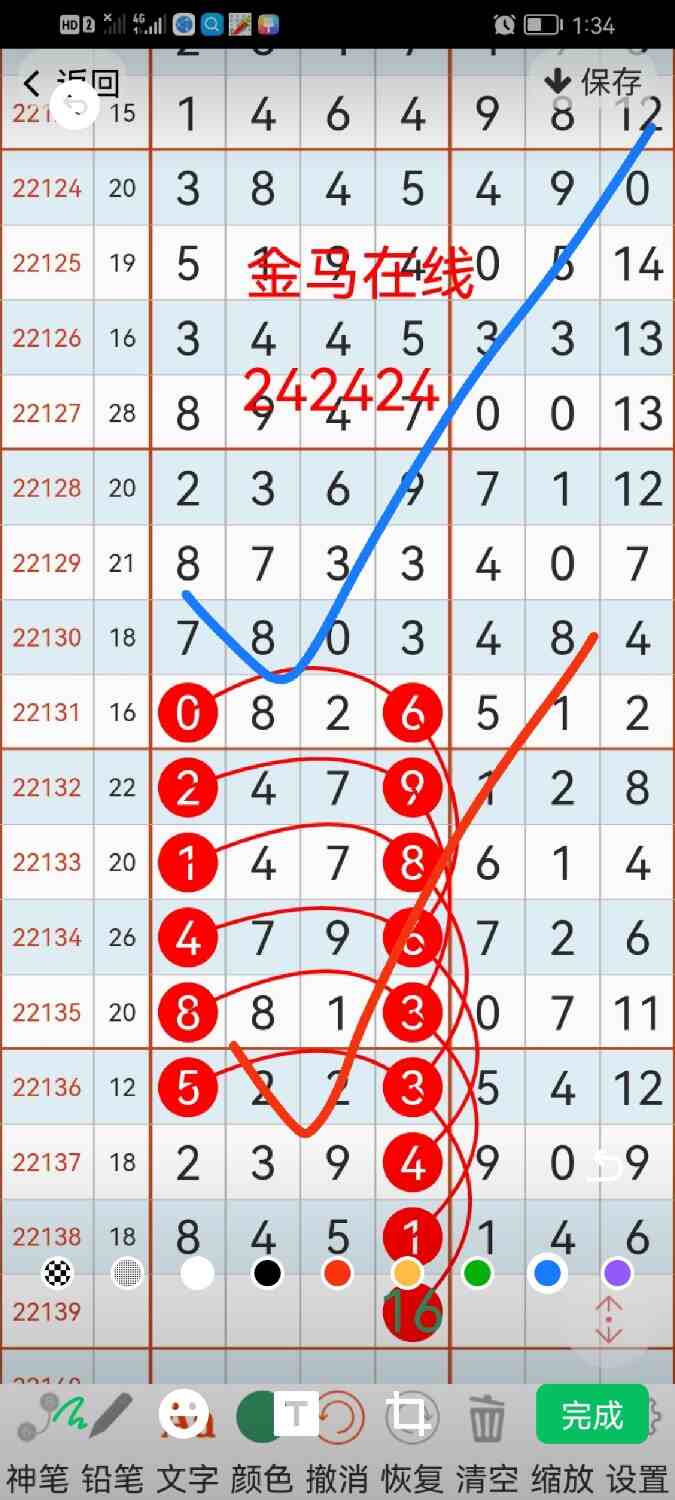Viewport: 675px width, 1500px height.
Task: Pick the blue color swatch
Action: [x=547, y=1273]
